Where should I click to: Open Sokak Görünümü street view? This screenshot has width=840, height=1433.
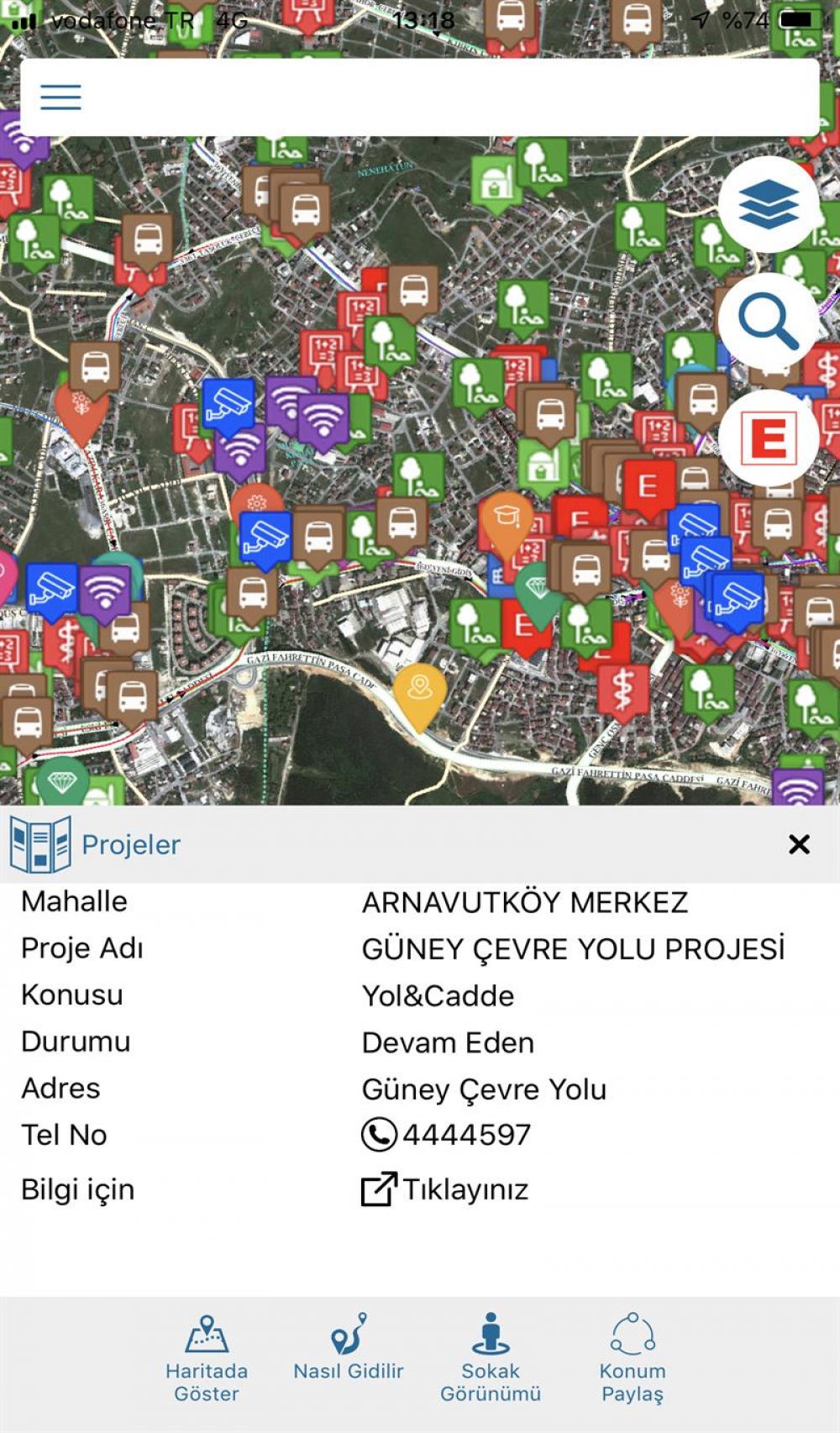click(x=491, y=1357)
